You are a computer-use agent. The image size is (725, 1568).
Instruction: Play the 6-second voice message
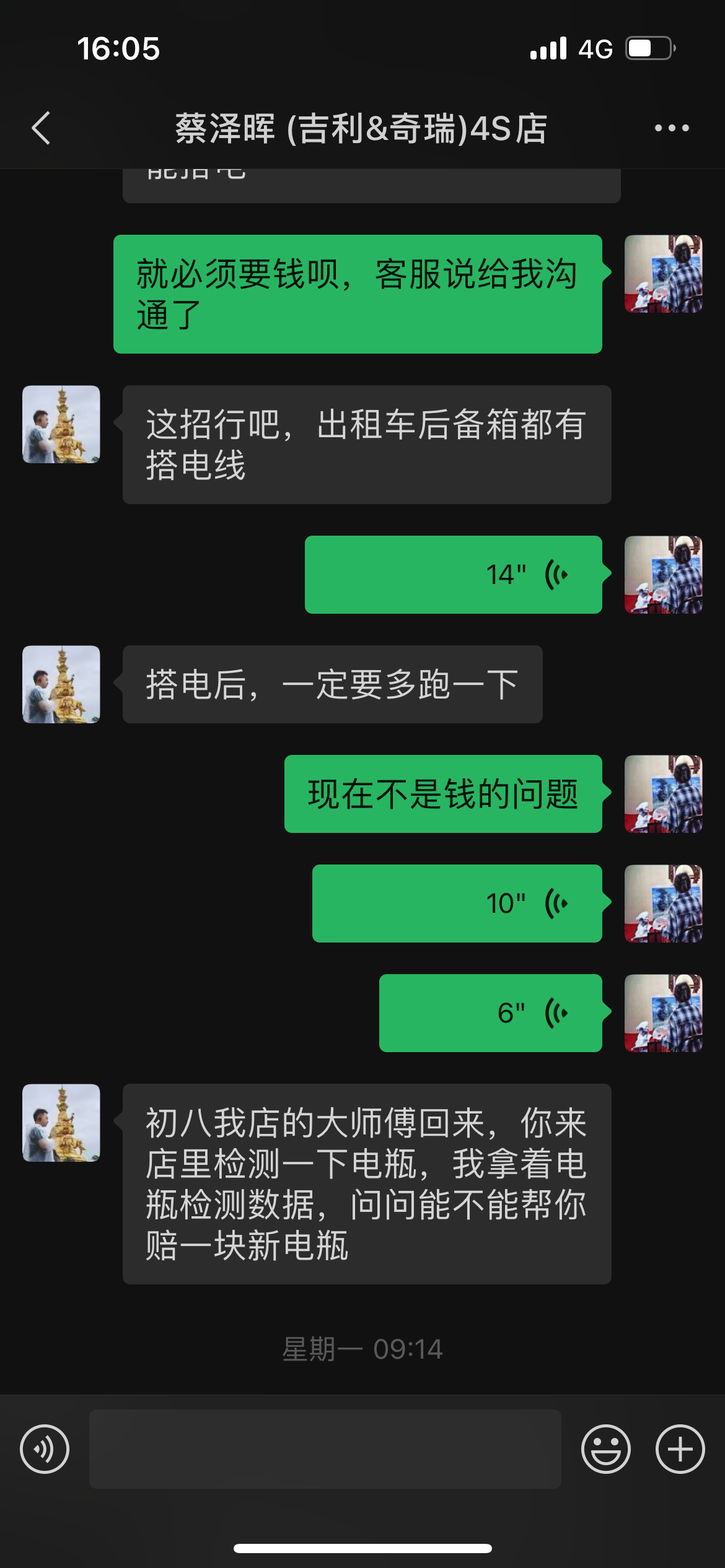click(490, 1013)
